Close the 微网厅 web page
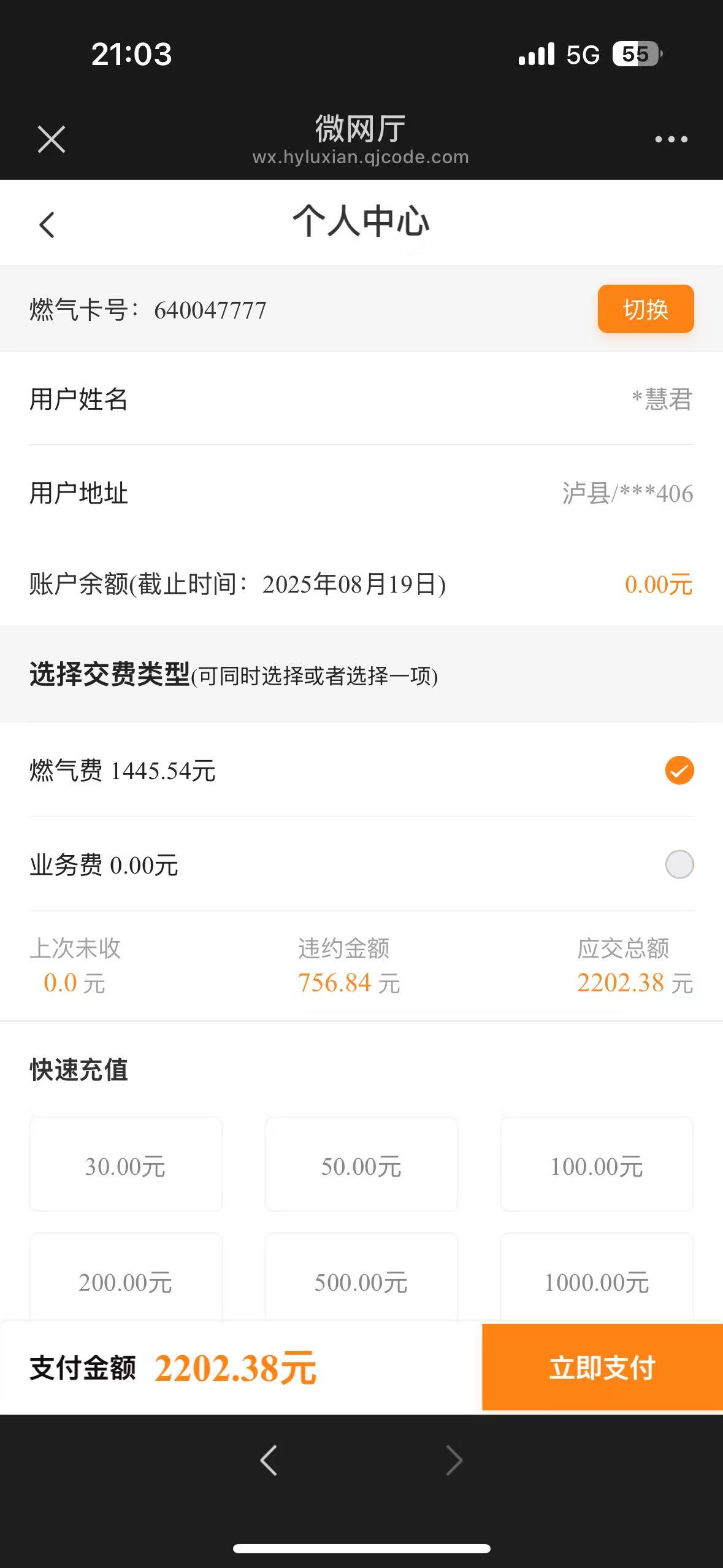This screenshot has height=1568, width=723. click(x=52, y=139)
